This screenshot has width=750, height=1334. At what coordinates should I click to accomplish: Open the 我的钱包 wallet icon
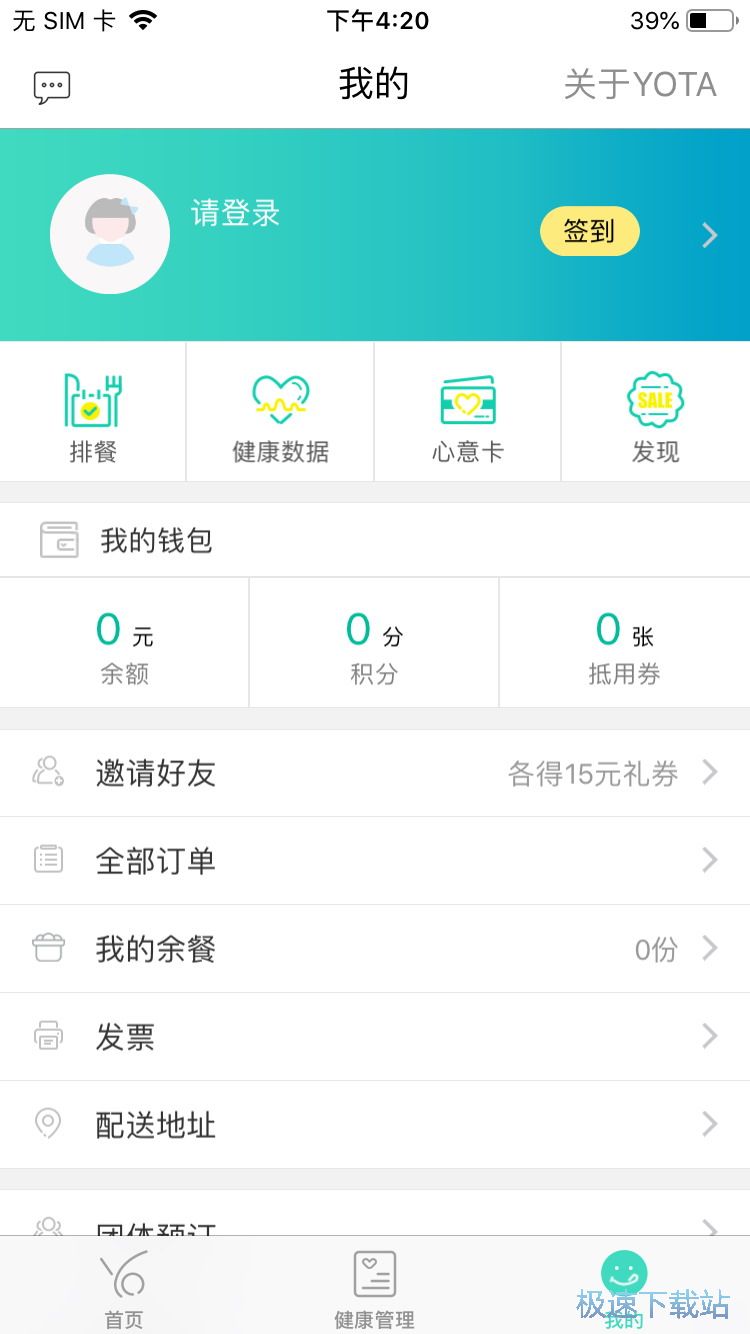(x=58, y=539)
